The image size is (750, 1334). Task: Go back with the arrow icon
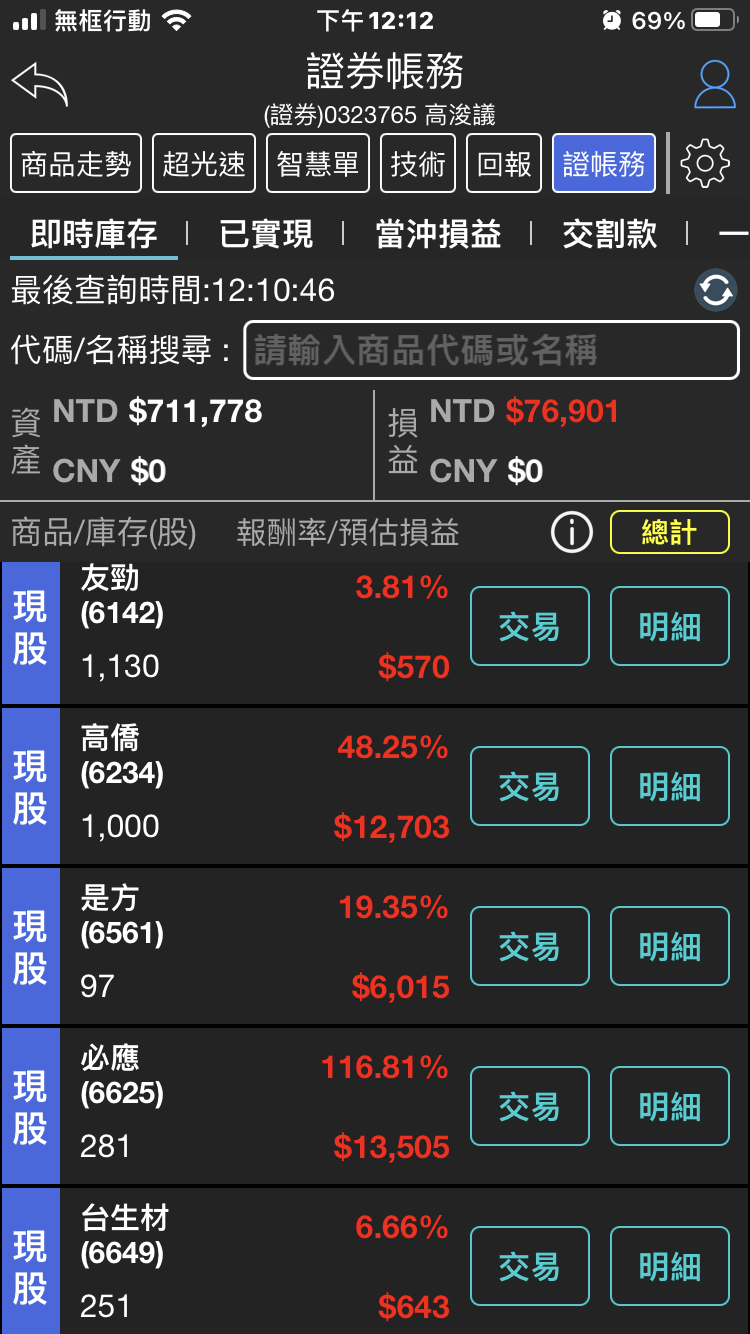40,85
